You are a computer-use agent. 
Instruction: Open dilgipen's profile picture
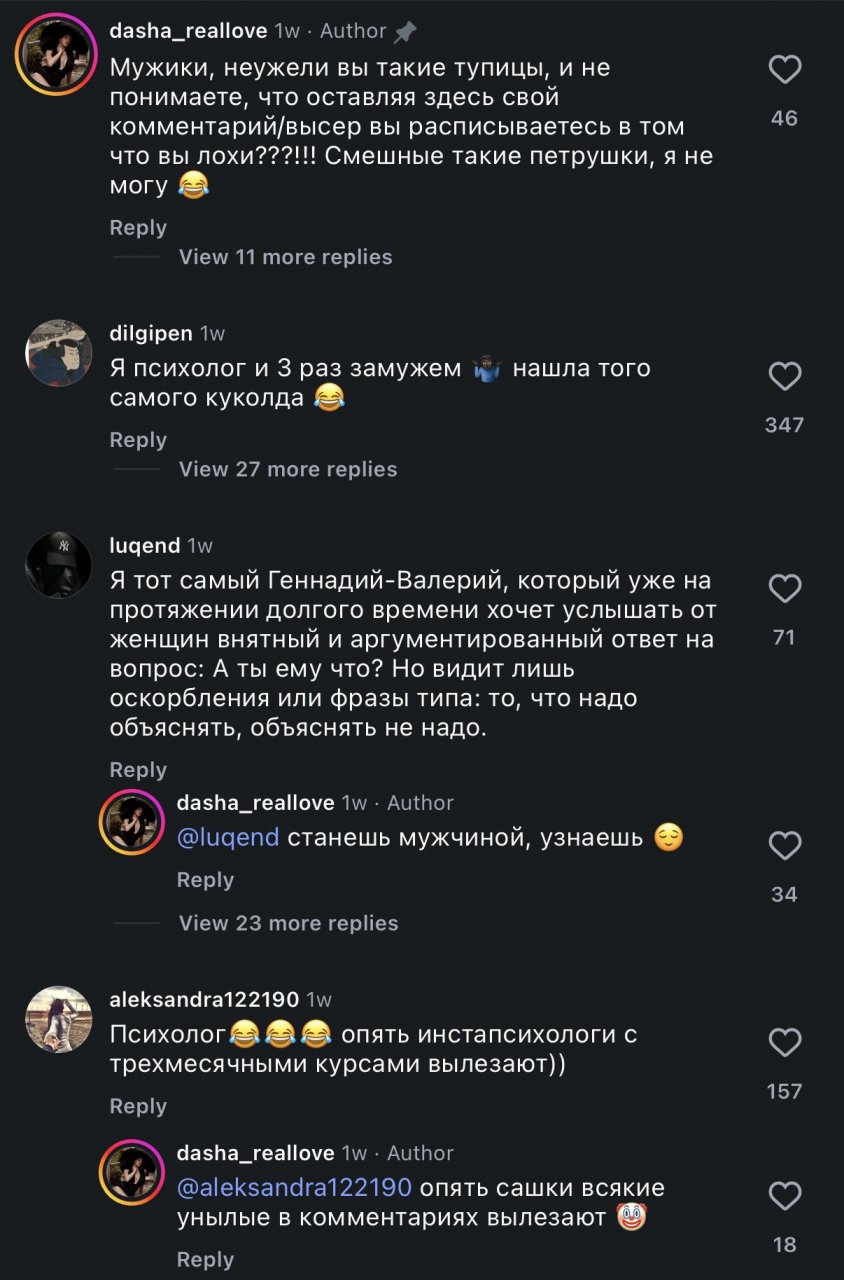[x=58, y=354]
